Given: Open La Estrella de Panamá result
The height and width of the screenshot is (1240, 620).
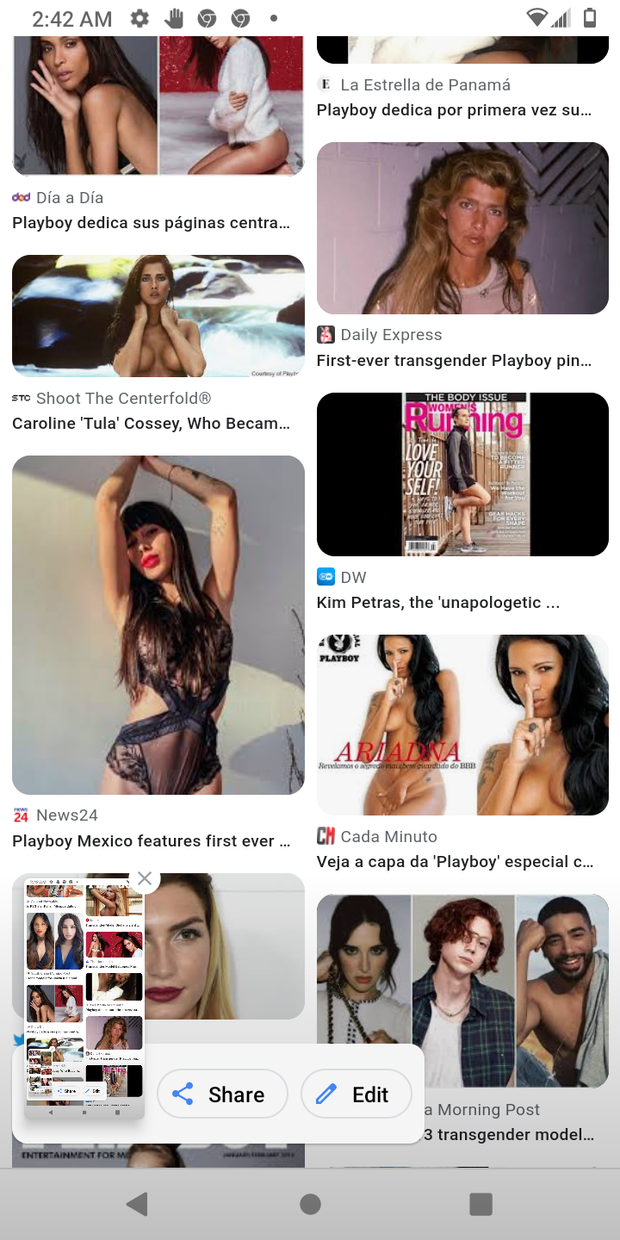Looking at the screenshot, I should click(x=462, y=97).
